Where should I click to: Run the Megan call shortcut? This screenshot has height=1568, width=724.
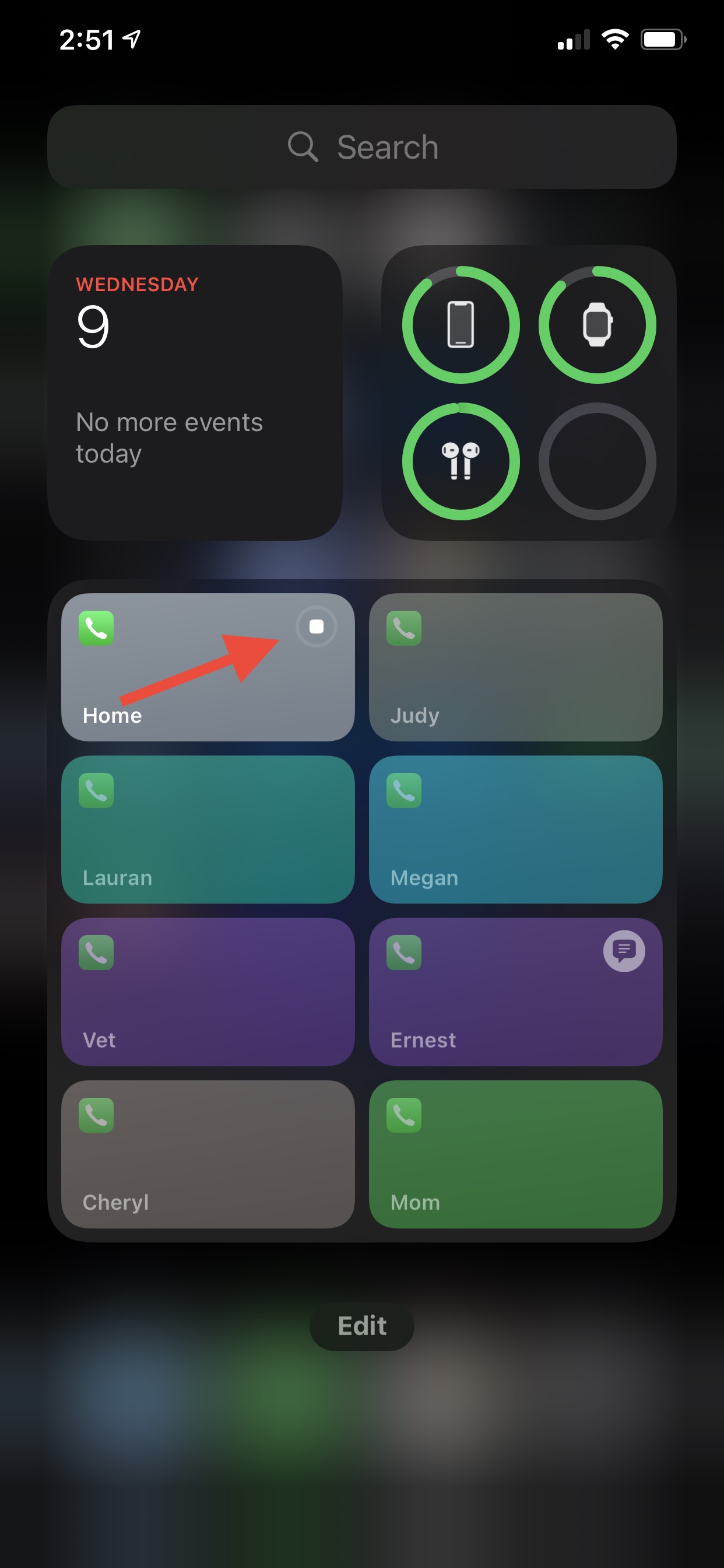[515, 829]
